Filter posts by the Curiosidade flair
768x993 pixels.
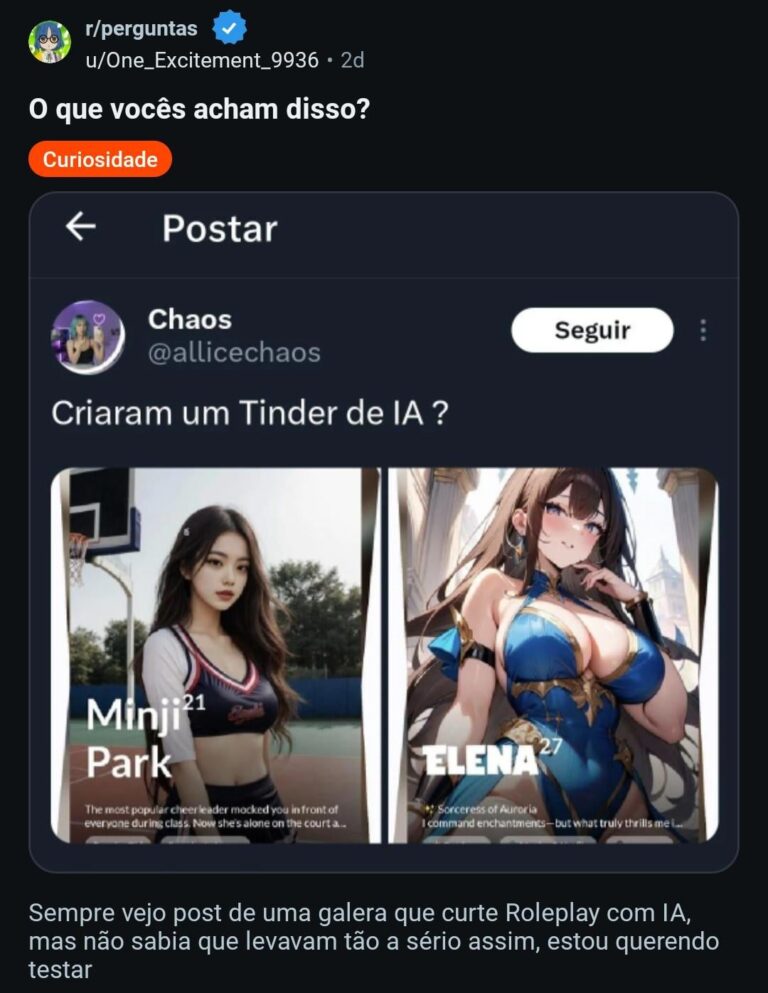(100, 159)
